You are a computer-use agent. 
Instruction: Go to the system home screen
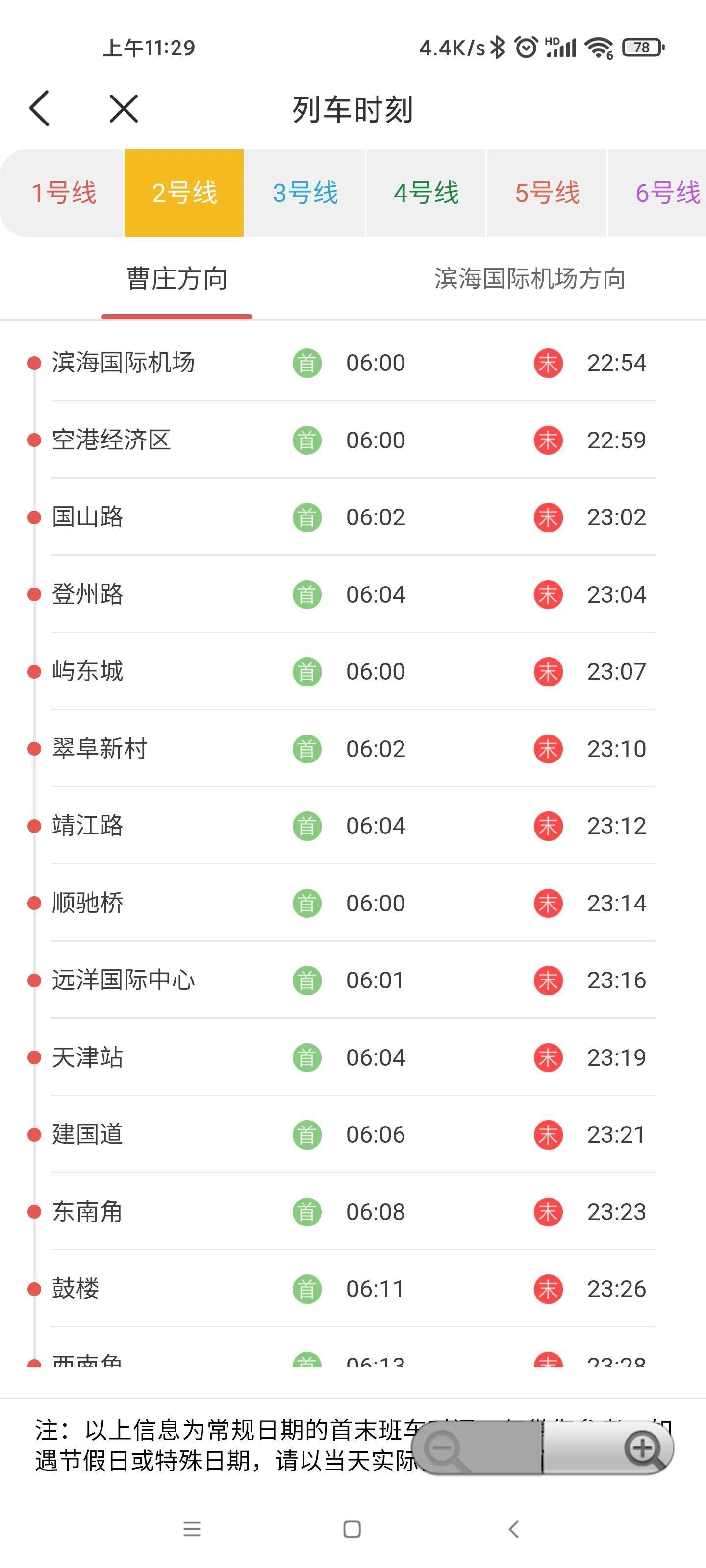352,1529
